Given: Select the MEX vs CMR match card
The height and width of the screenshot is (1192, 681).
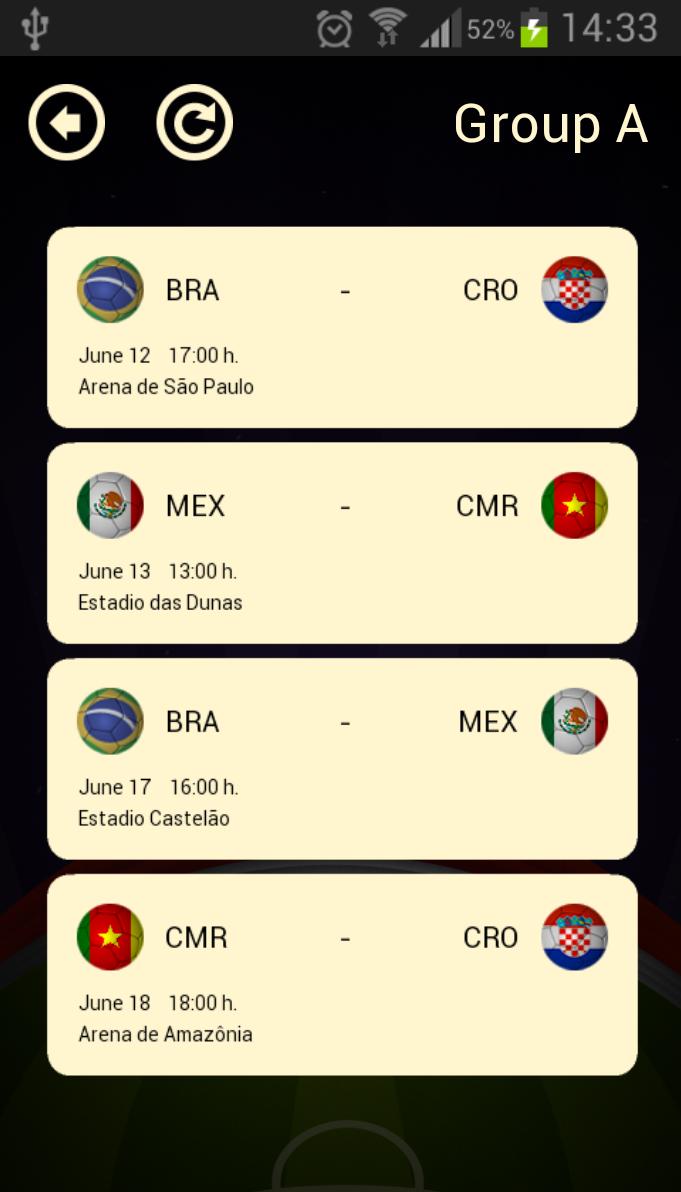Looking at the screenshot, I should point(342,543).
